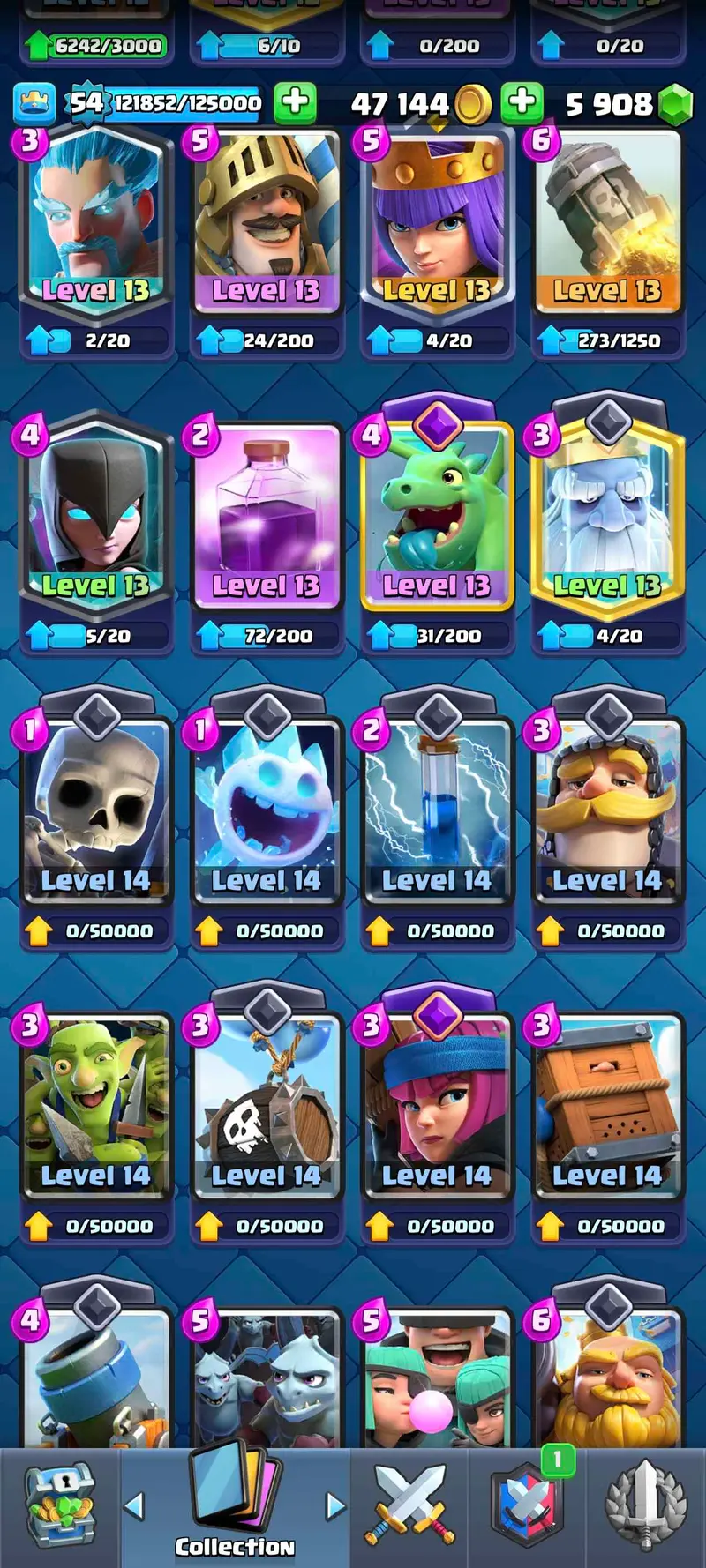This screenshot has width=706, height=1568.
Task: Open the Archer Queen card
Action: [x=436, y=220]
